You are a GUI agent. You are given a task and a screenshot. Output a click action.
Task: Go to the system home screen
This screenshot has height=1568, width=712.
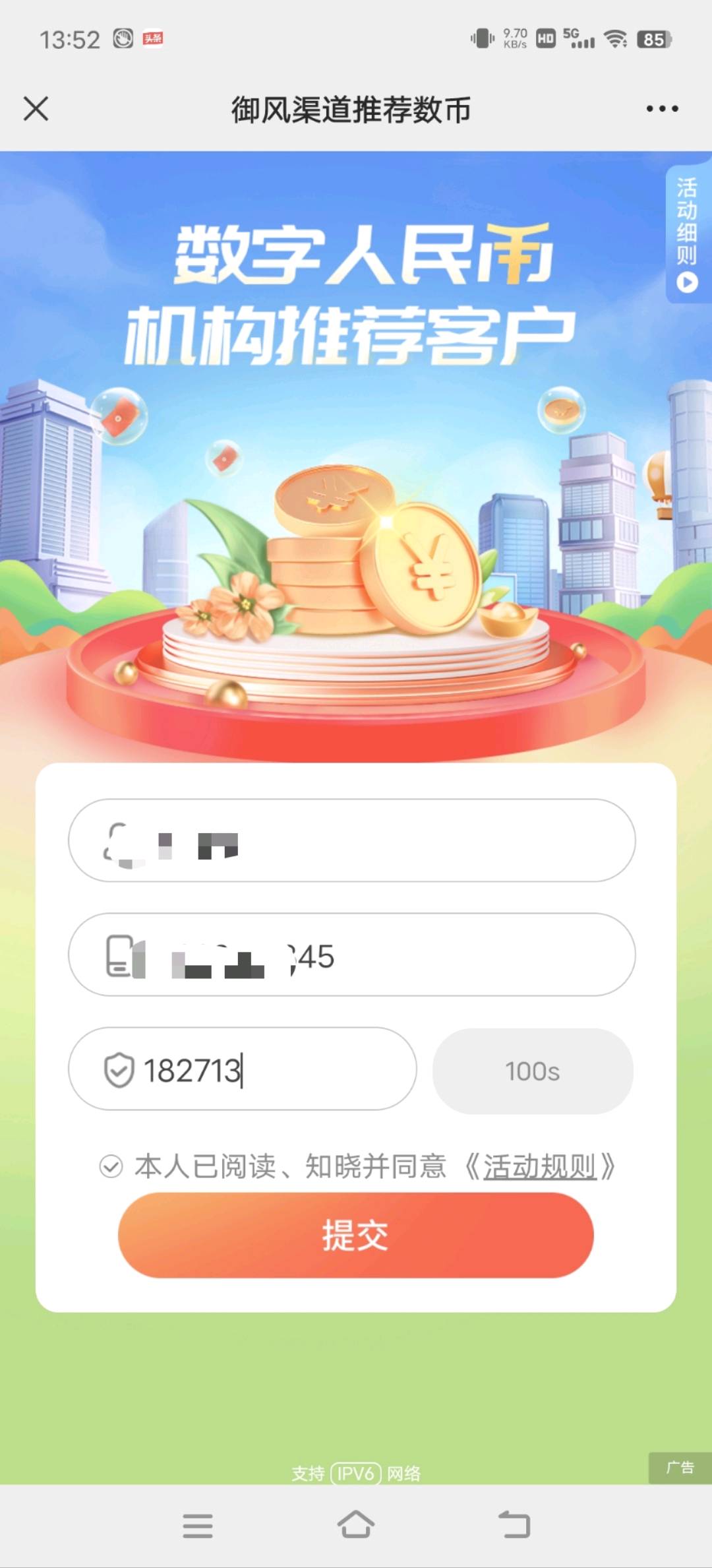356,1525
